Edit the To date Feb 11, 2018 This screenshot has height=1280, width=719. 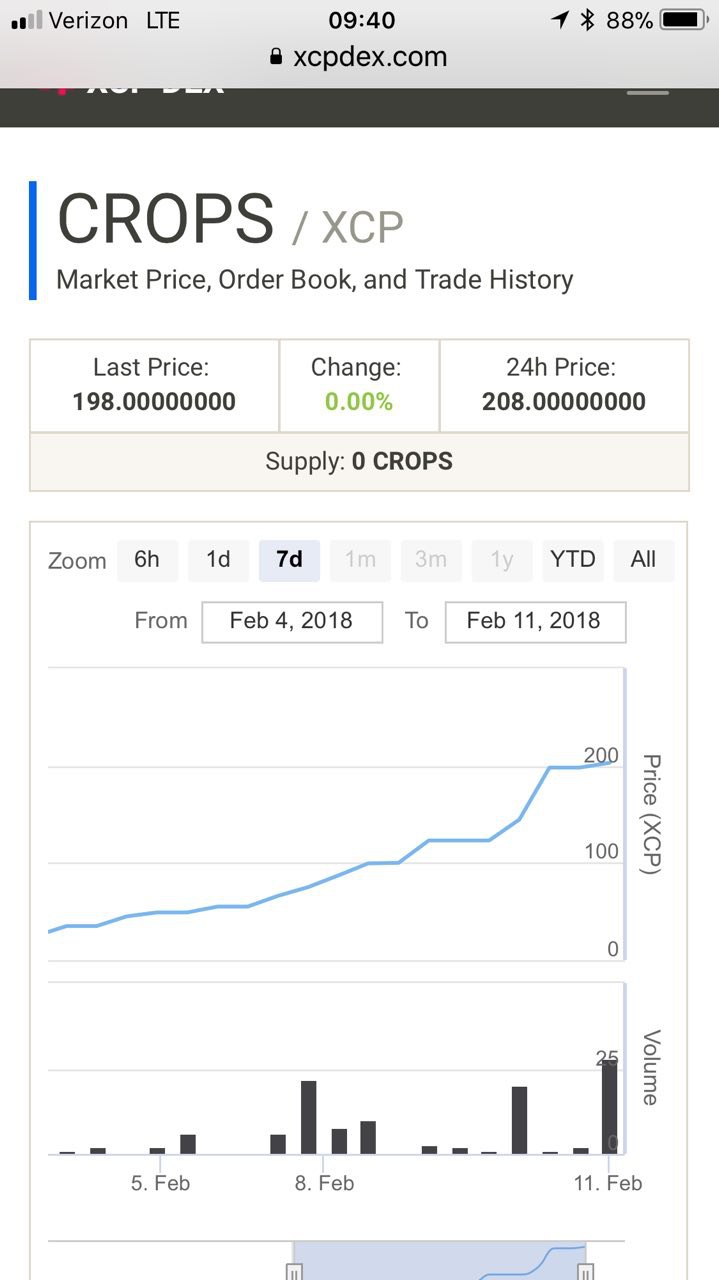tap(535, 621)
